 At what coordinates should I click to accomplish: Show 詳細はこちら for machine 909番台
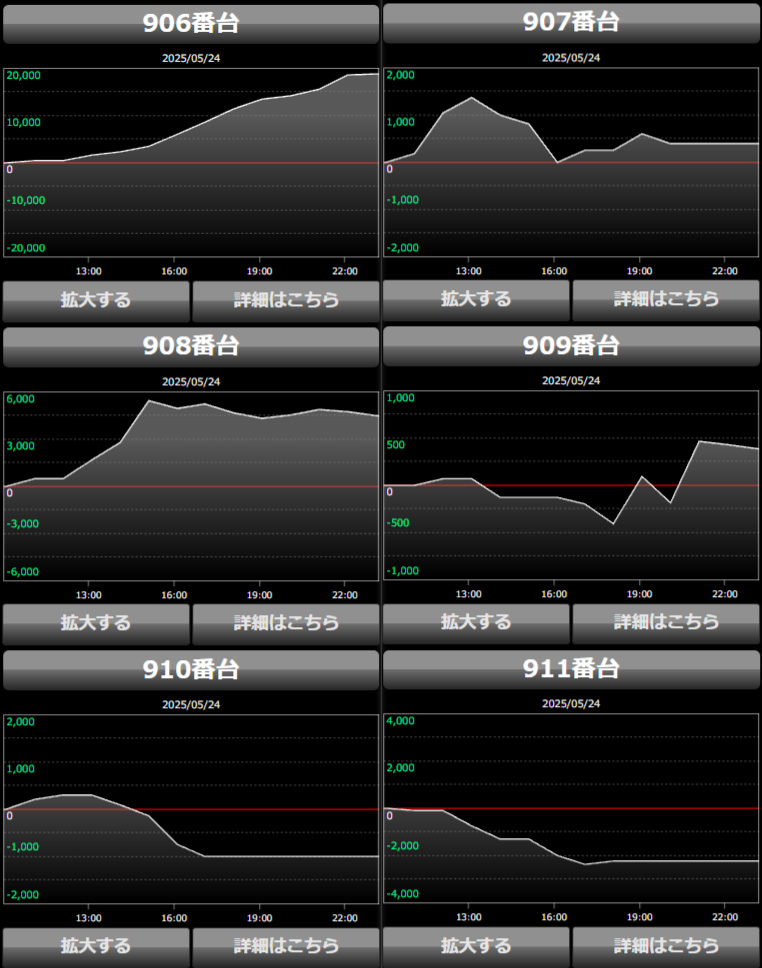(666, 622)
